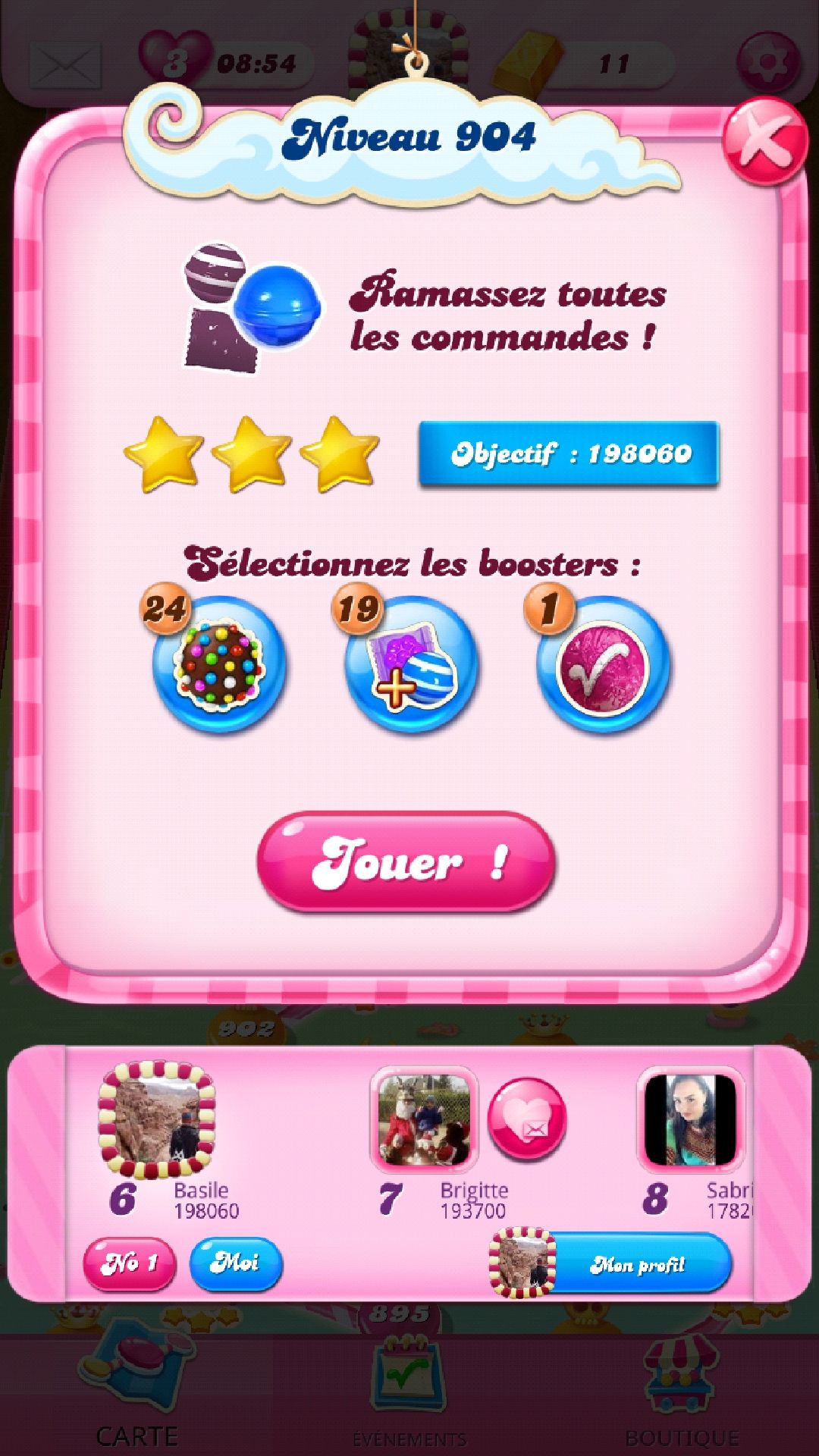Select the check mark booster

(604, 664)
